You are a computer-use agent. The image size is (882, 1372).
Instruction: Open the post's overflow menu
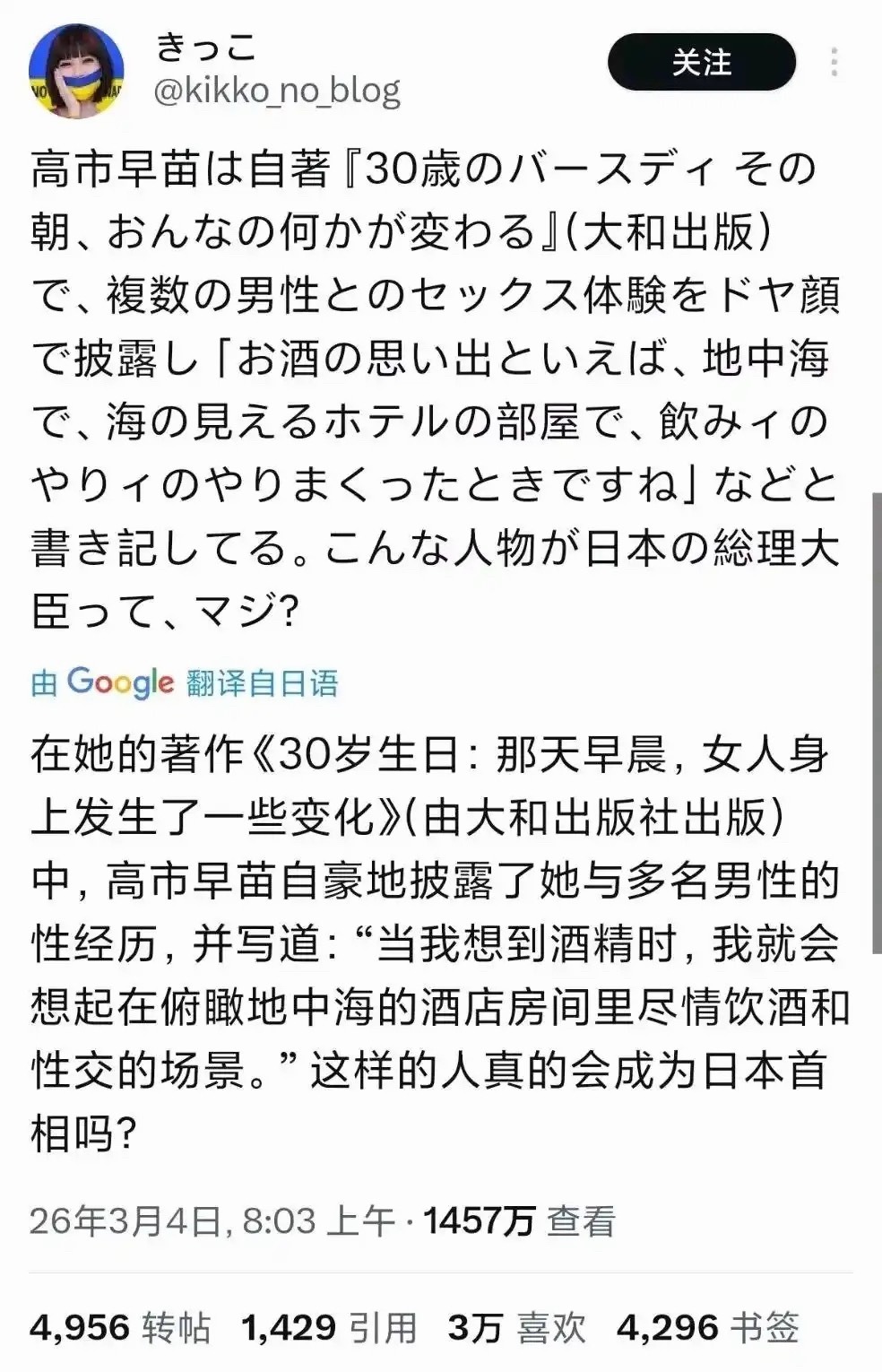tap(834, 63)
